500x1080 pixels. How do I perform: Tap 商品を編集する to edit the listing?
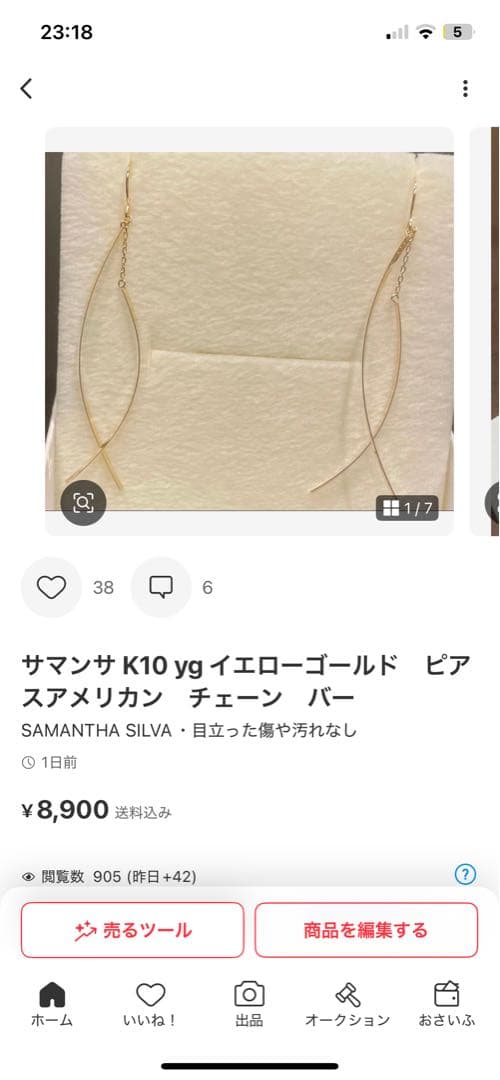click(366, 930)
